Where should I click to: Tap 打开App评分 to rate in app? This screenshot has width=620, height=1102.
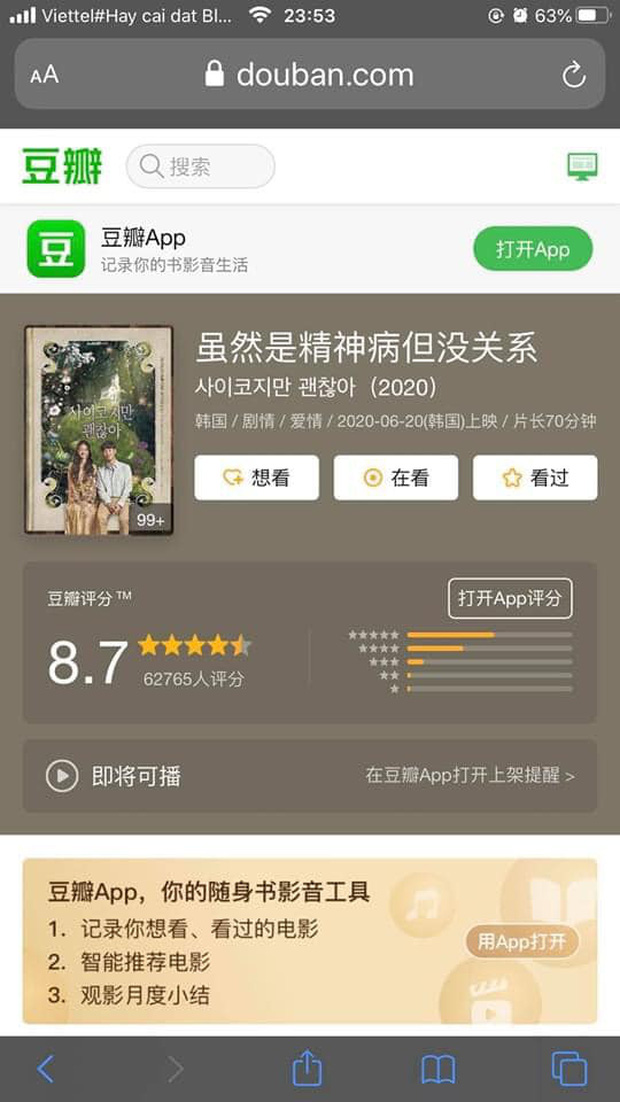[x=510, y=599]
